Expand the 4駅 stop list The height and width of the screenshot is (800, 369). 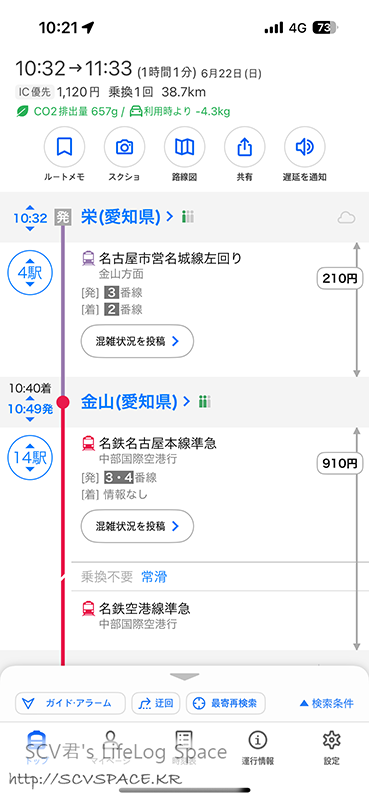(30, 273)
